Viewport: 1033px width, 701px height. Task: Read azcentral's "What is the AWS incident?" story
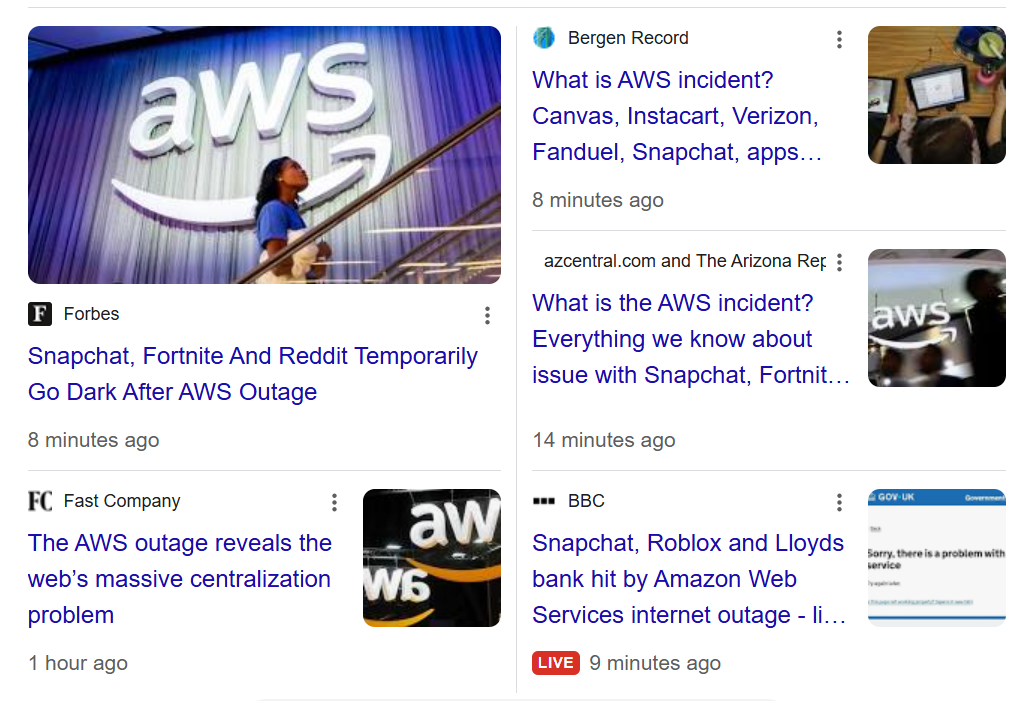click(690, 339)
